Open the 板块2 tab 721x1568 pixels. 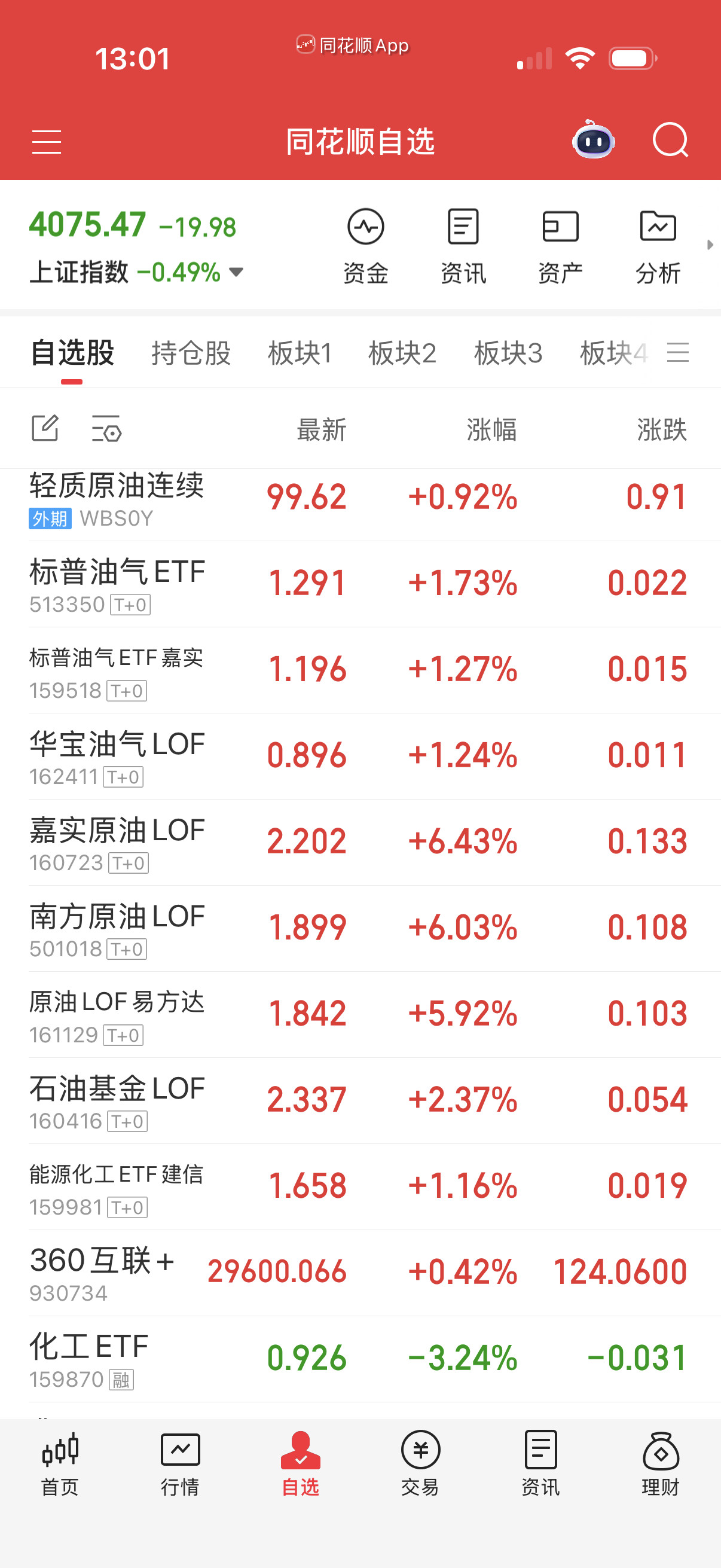pyautogui.click(x=403, y=352)
